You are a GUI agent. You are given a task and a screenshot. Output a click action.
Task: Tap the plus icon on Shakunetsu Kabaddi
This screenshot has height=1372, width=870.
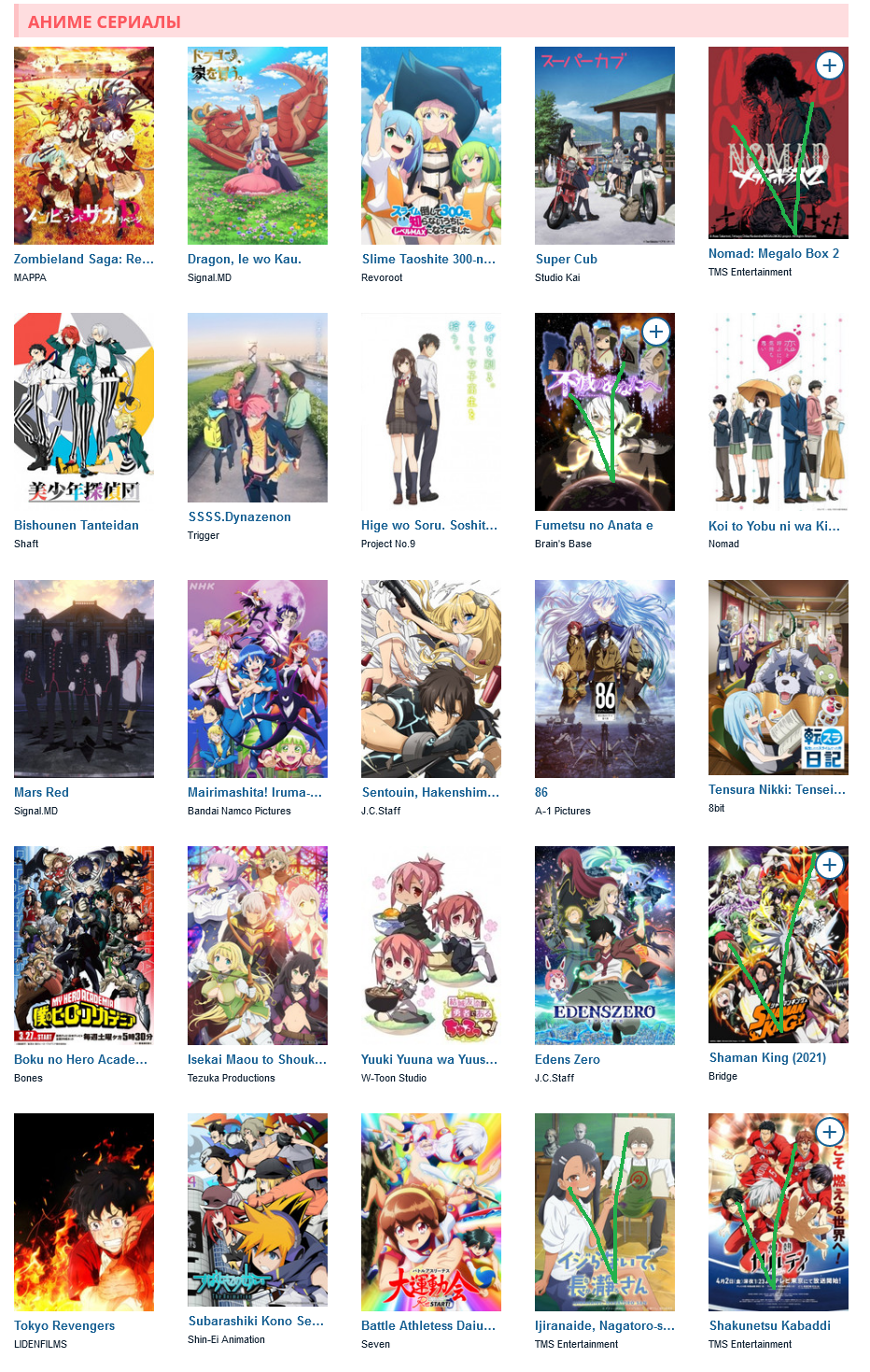[830, 1132]
